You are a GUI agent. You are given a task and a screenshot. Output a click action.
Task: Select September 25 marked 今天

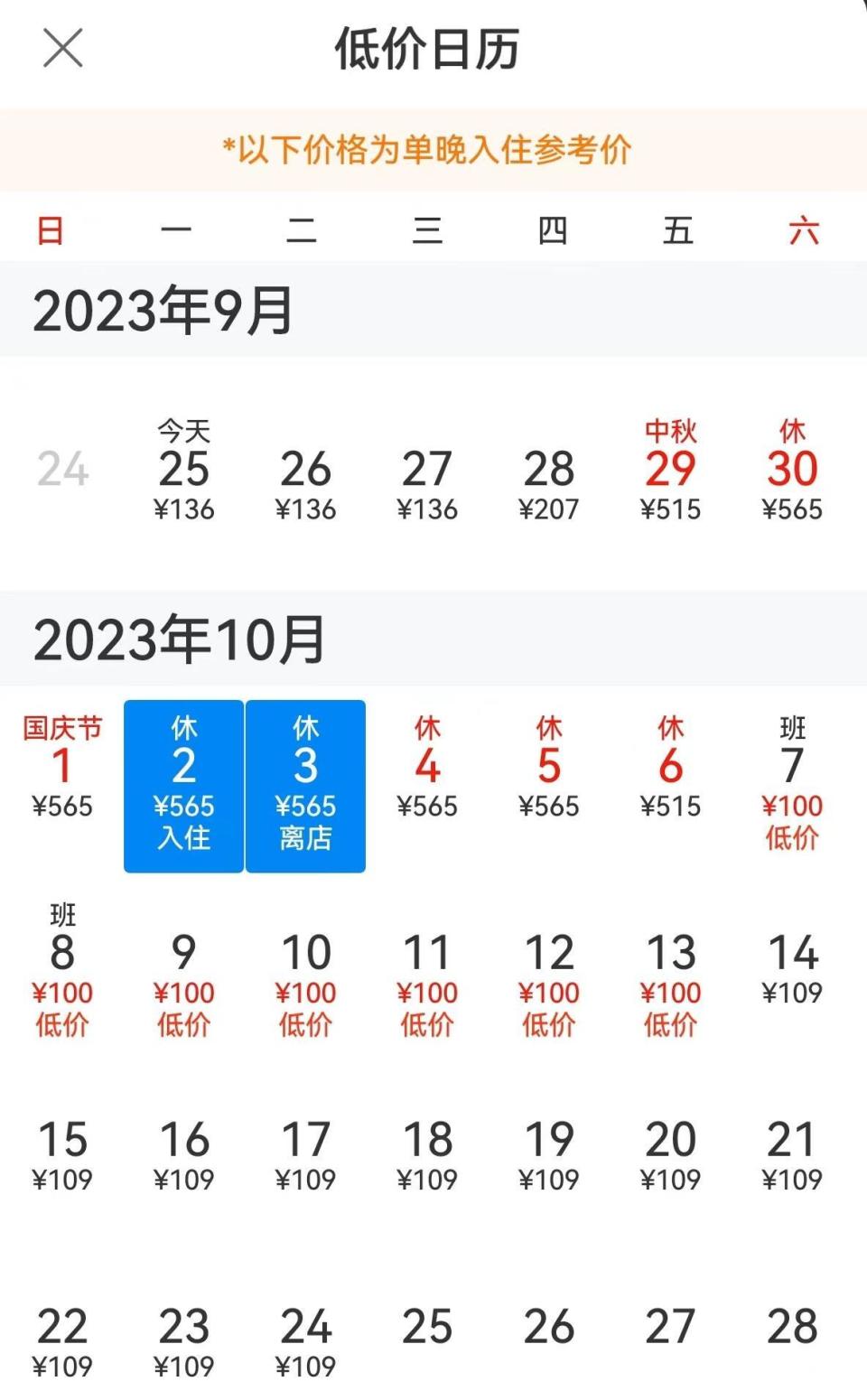[x=183, y=470]
